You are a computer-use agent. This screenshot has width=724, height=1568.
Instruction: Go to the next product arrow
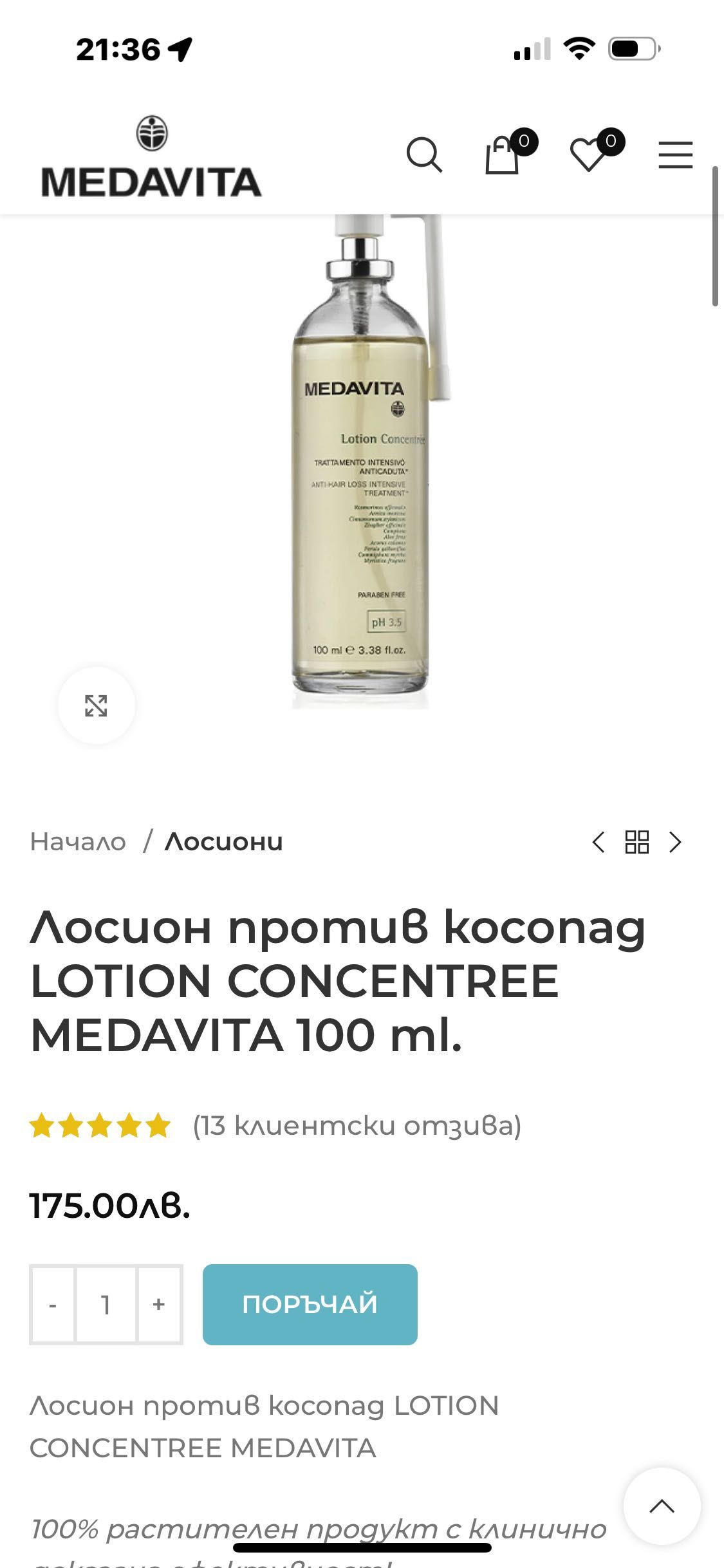point(675,842)
